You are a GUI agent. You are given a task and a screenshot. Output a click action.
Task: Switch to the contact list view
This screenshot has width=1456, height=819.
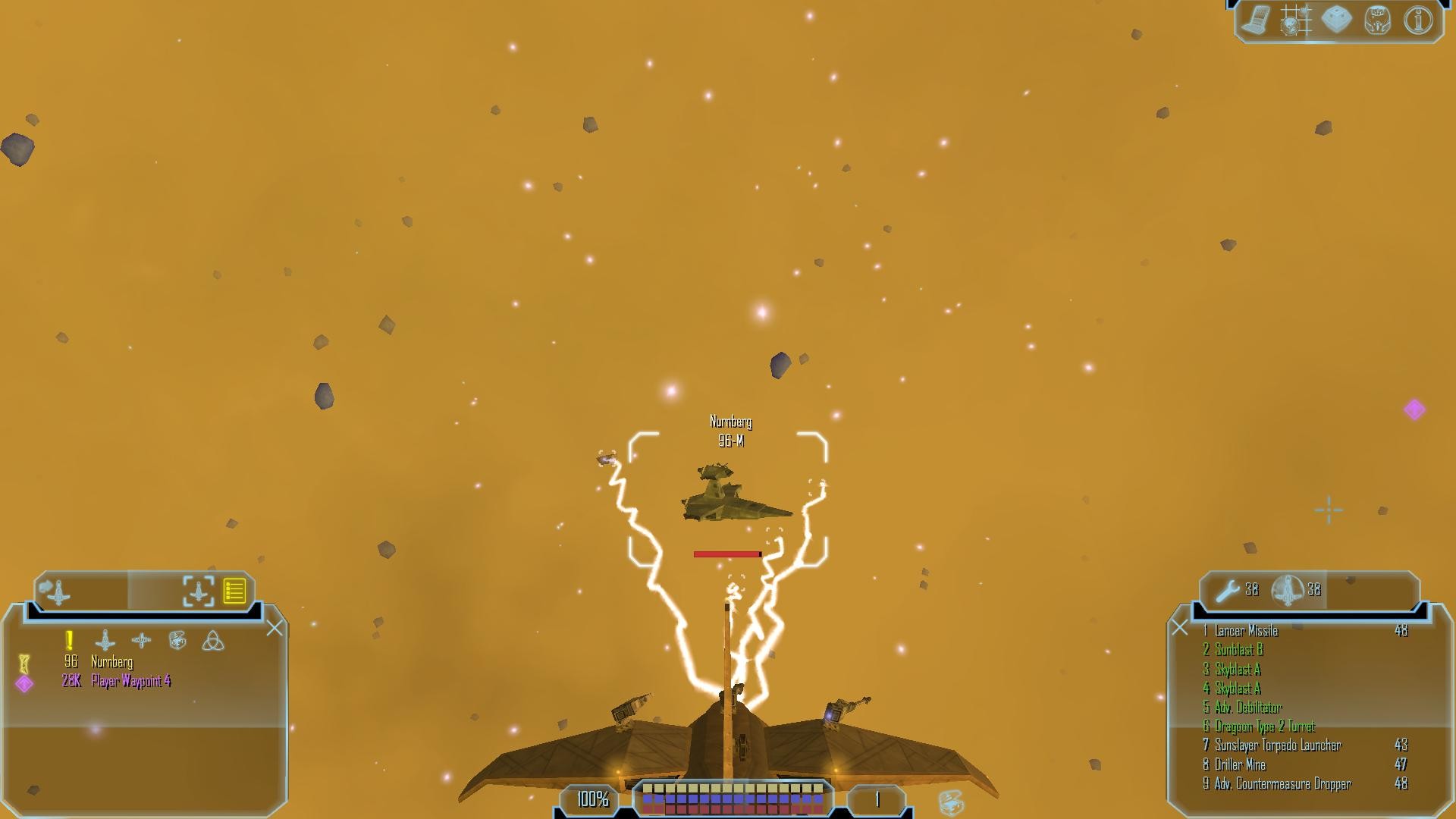coord(234,591)
